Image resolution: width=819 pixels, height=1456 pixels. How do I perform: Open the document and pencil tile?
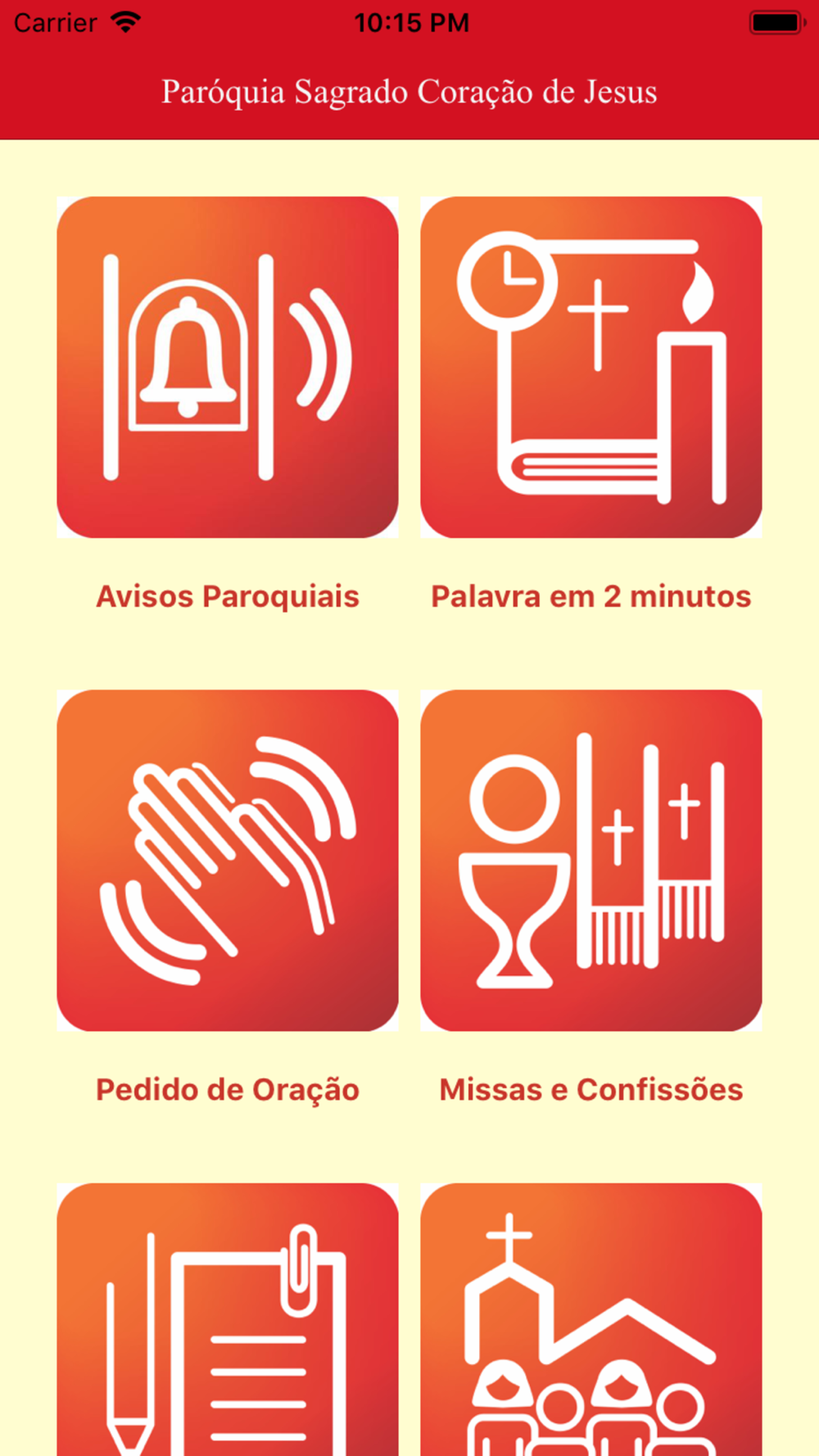(228, 1319)
